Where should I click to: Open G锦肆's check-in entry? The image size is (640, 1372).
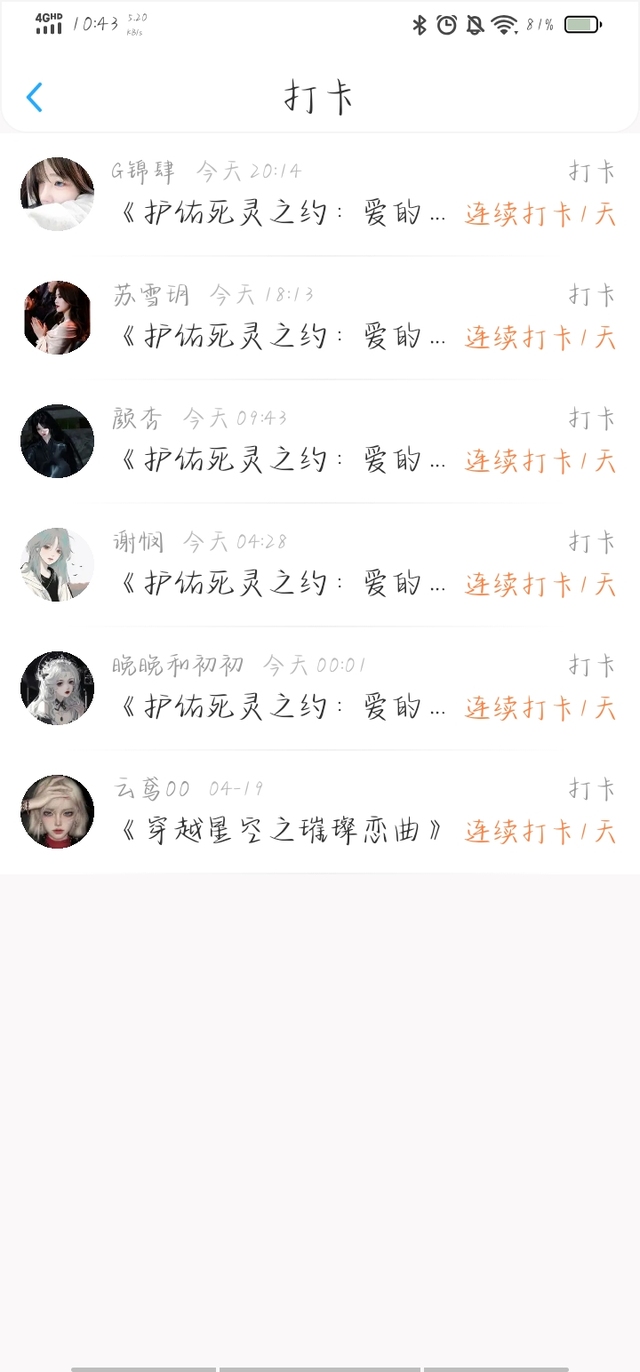320,194
